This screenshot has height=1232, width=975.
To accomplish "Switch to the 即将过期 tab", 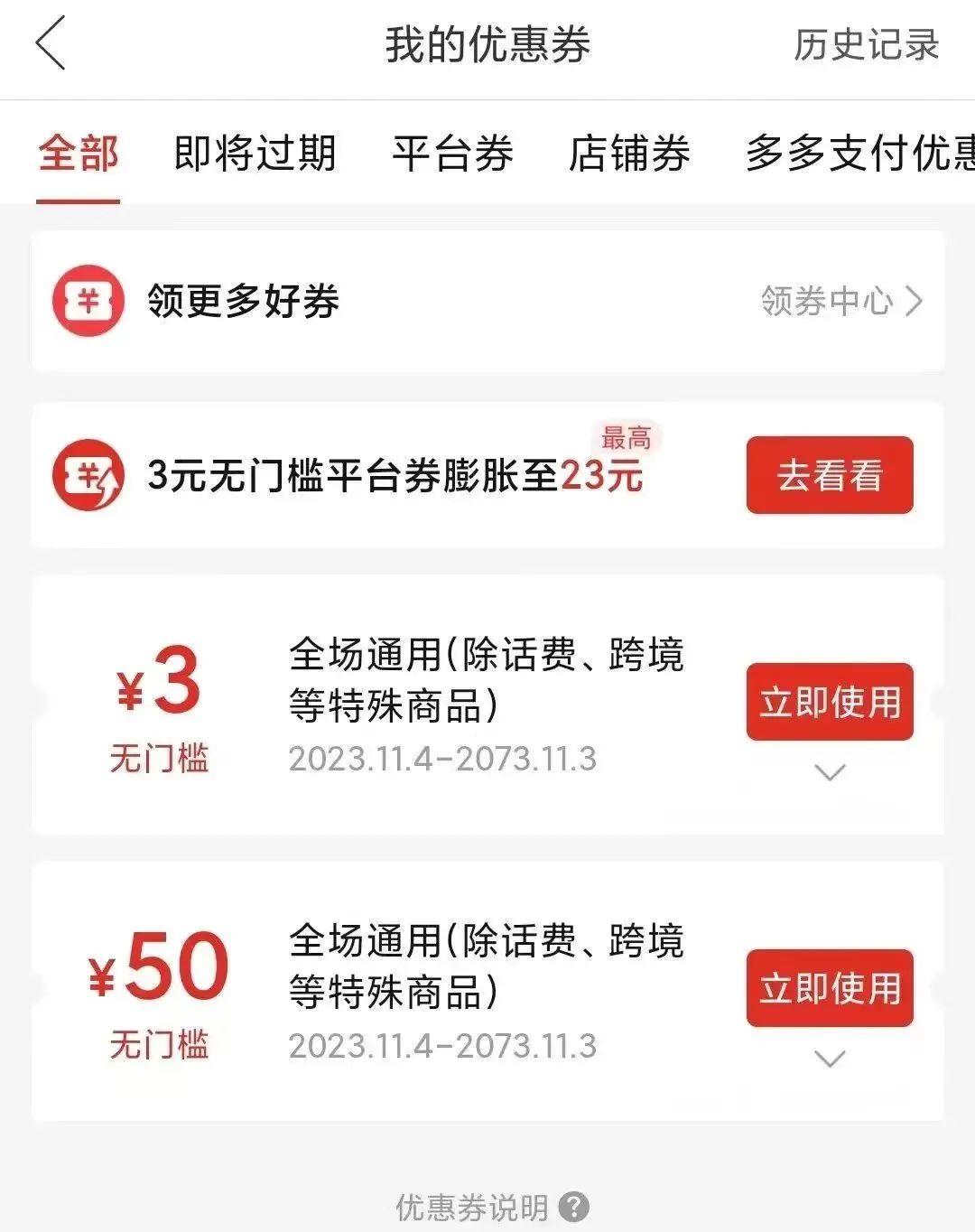I will coord(255,154).
